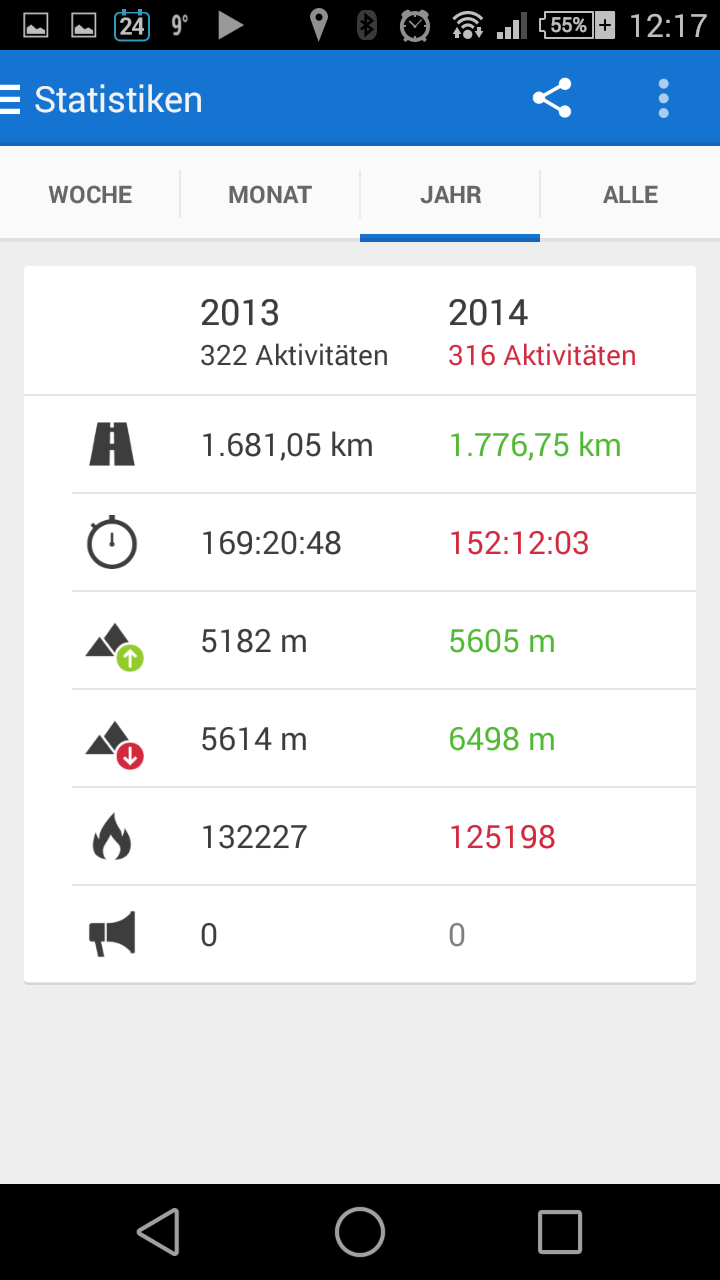Select the Jahr tab

point(450,195)
